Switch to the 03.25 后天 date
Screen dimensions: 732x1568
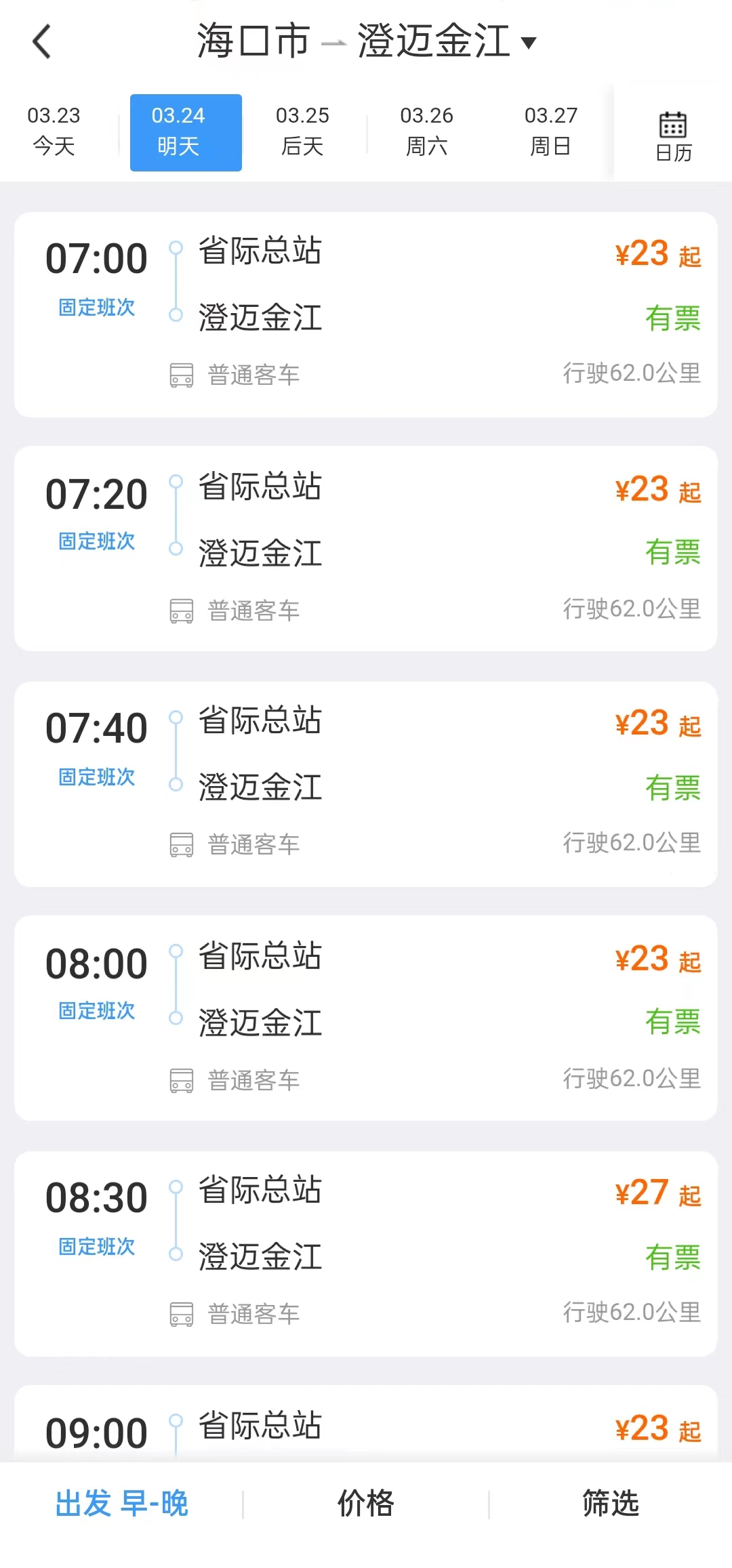click(302, 131)
